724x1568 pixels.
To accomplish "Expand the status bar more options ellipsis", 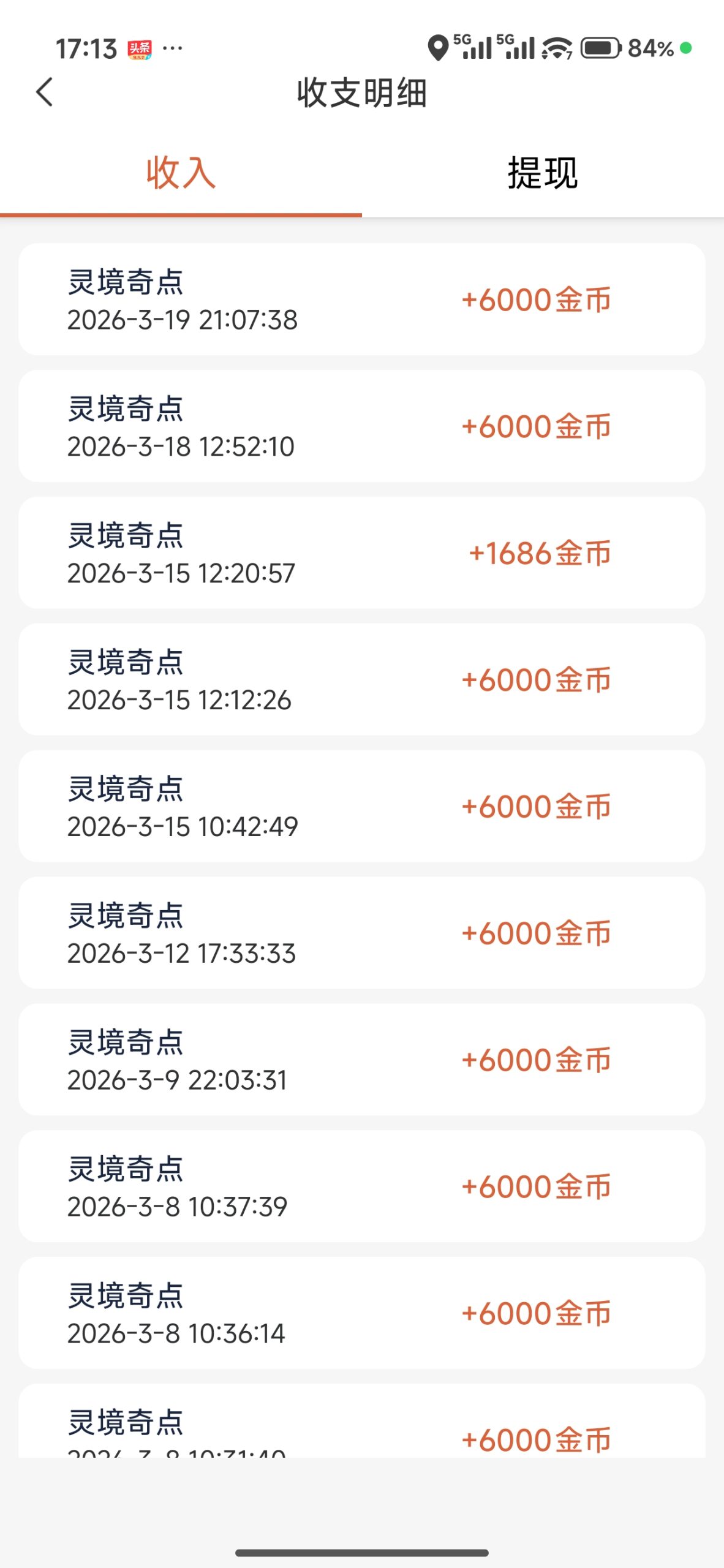I will 173,49.
